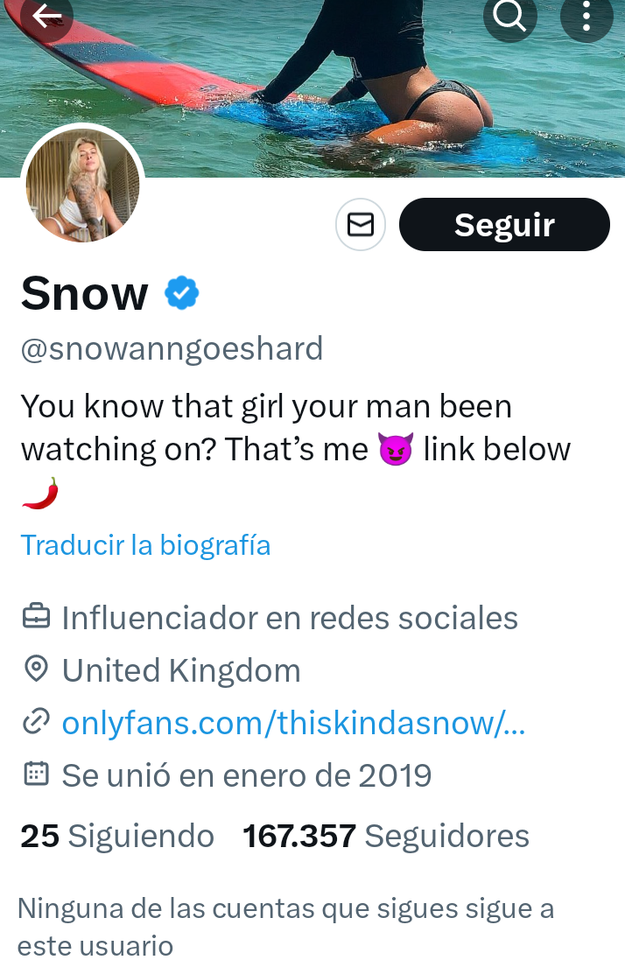Tap the Seguir button to follow
The image size is (625, 974).
click(x=504, y=224)
